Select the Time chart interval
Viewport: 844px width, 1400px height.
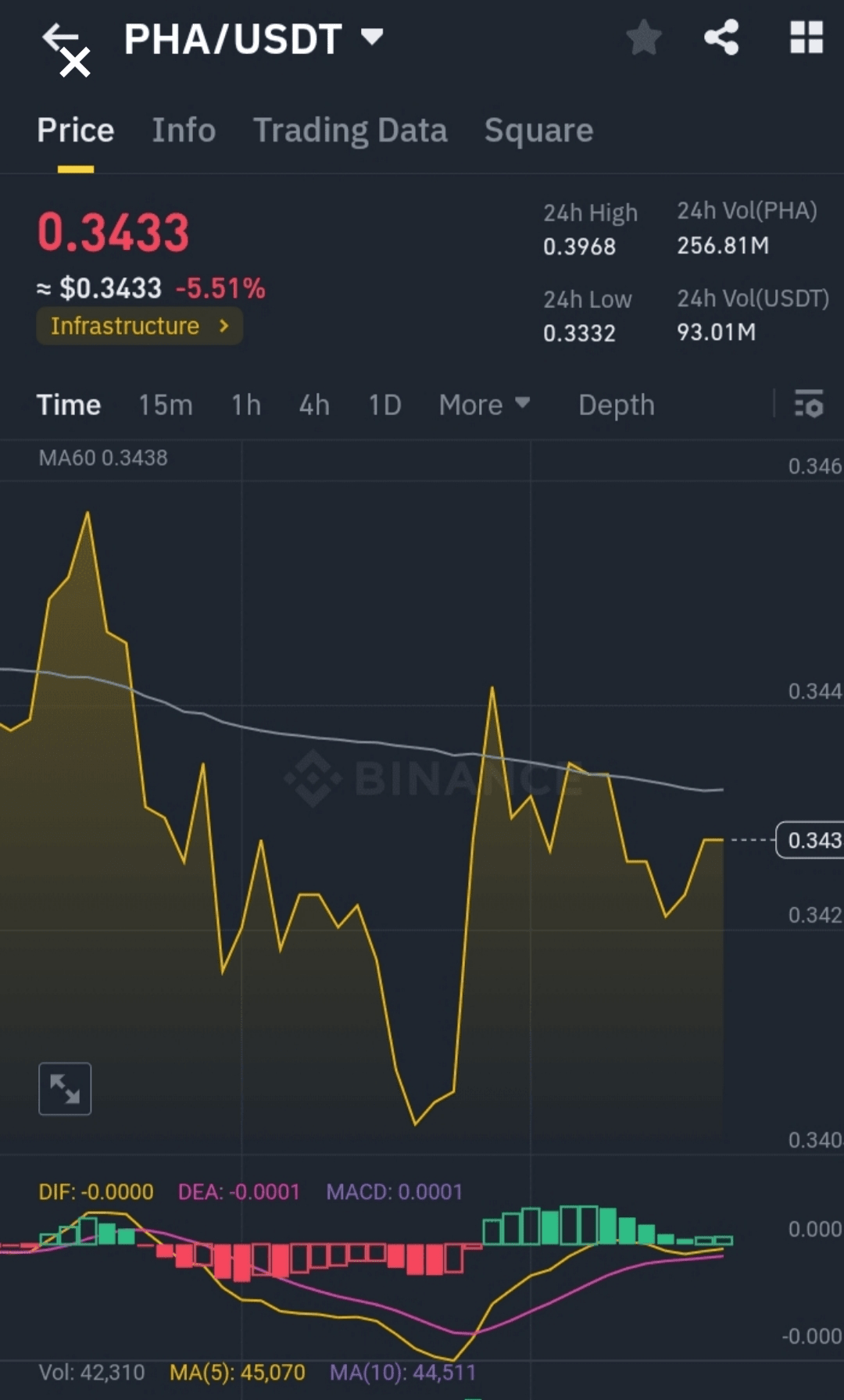tap(69, 405)
